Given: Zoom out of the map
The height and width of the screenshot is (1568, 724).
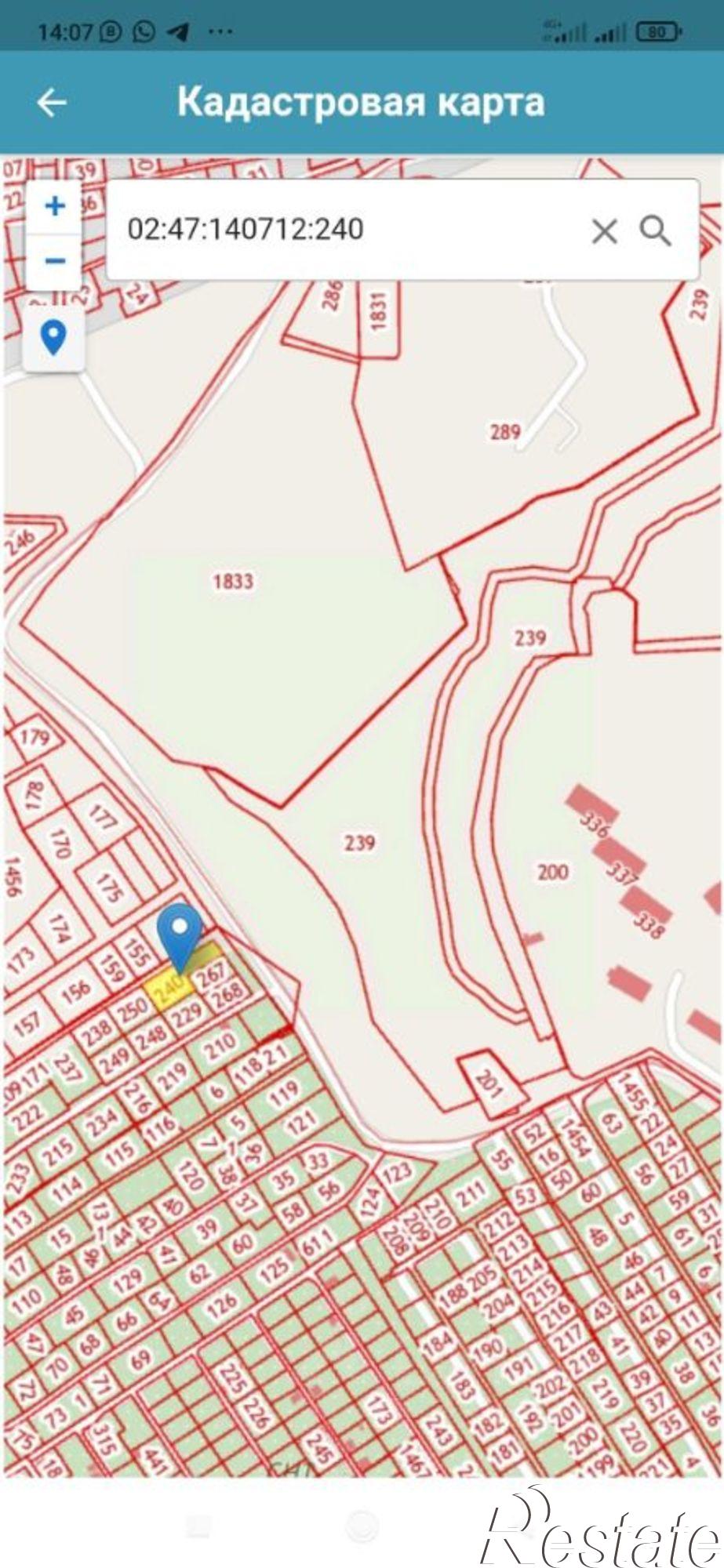Looking at the screenshot, I should (x=54, y=261).
